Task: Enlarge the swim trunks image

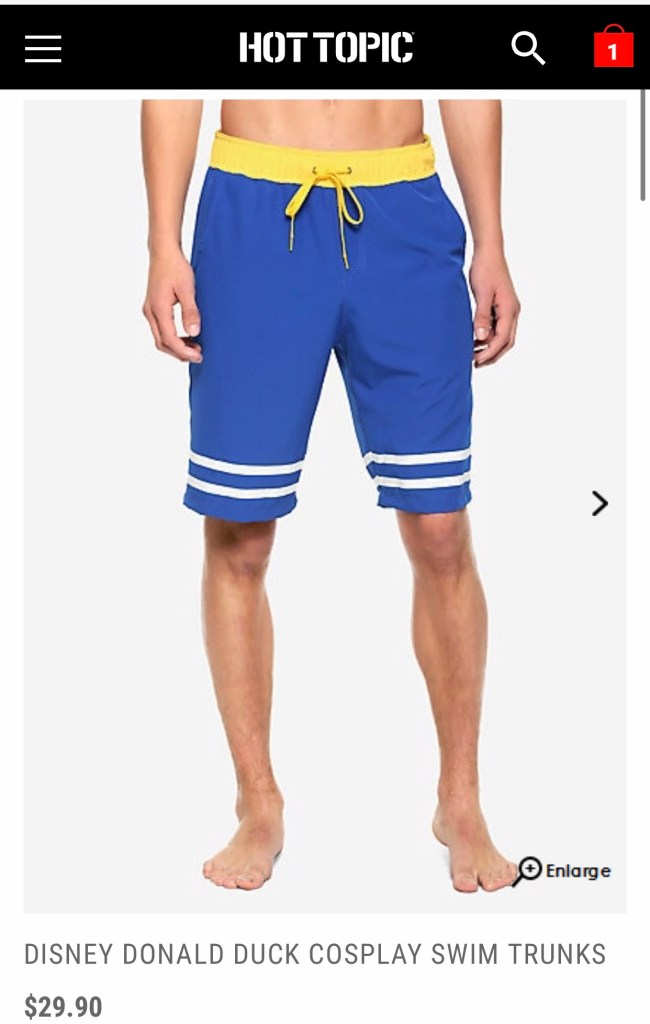Action: (x=563, y=871)
